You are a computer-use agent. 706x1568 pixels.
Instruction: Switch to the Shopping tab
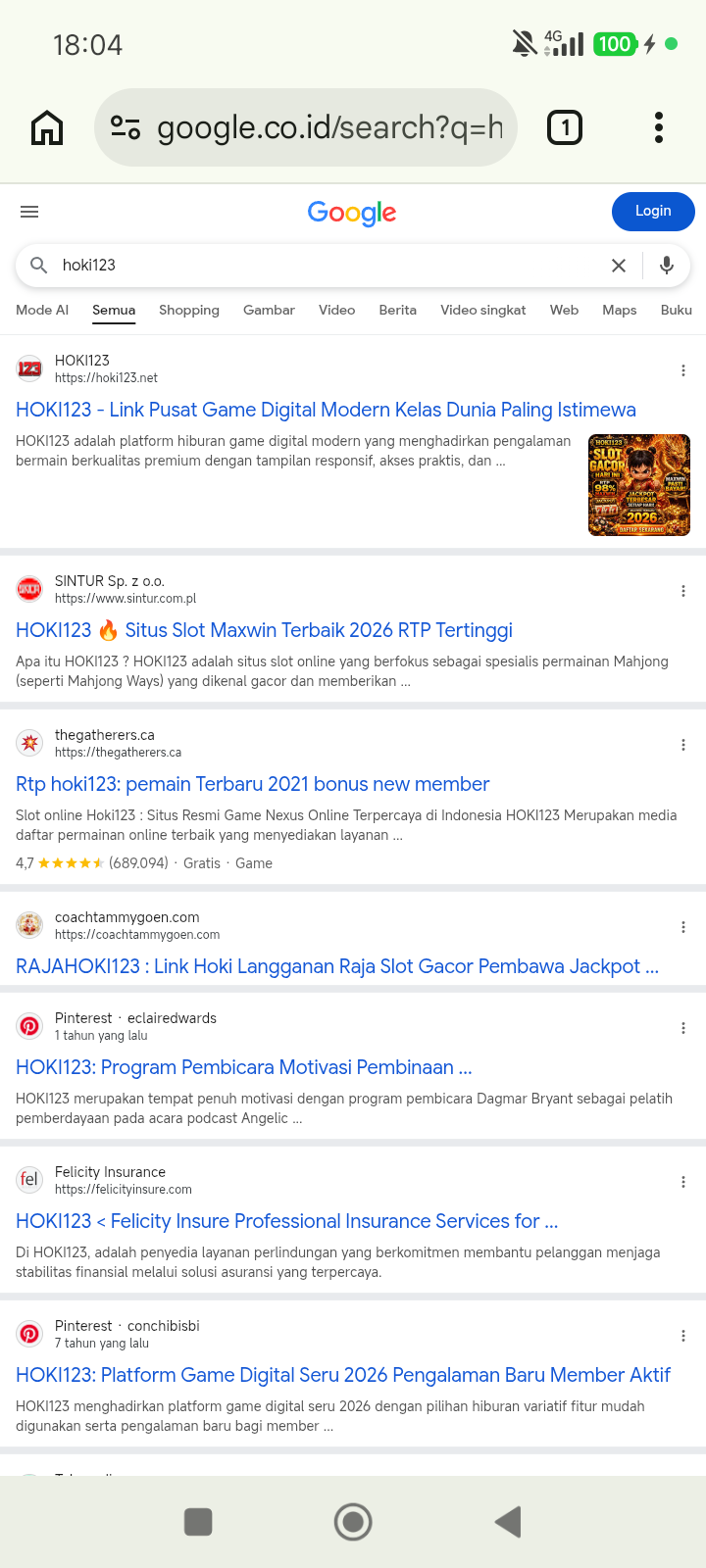point(189,310)
